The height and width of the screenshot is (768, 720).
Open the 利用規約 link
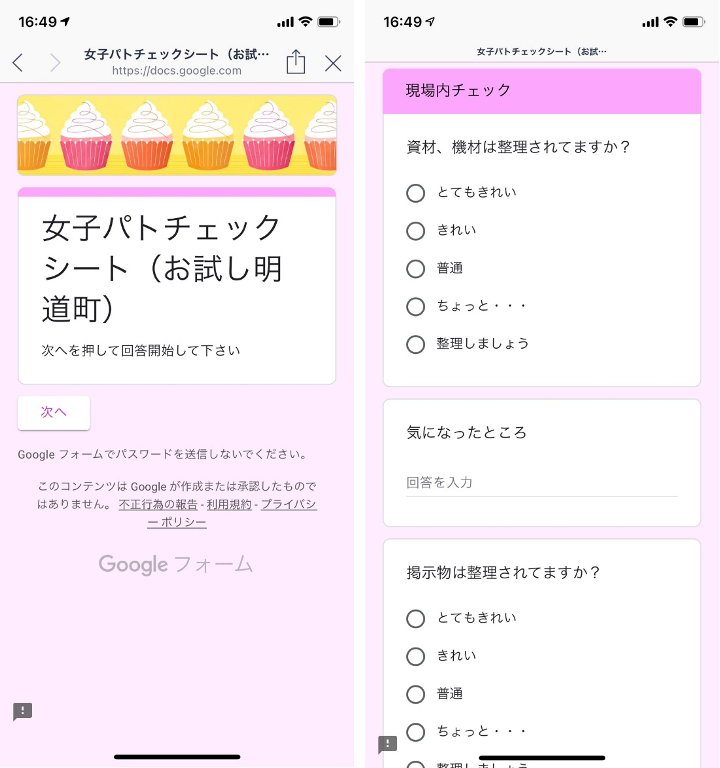click(229, 505)
